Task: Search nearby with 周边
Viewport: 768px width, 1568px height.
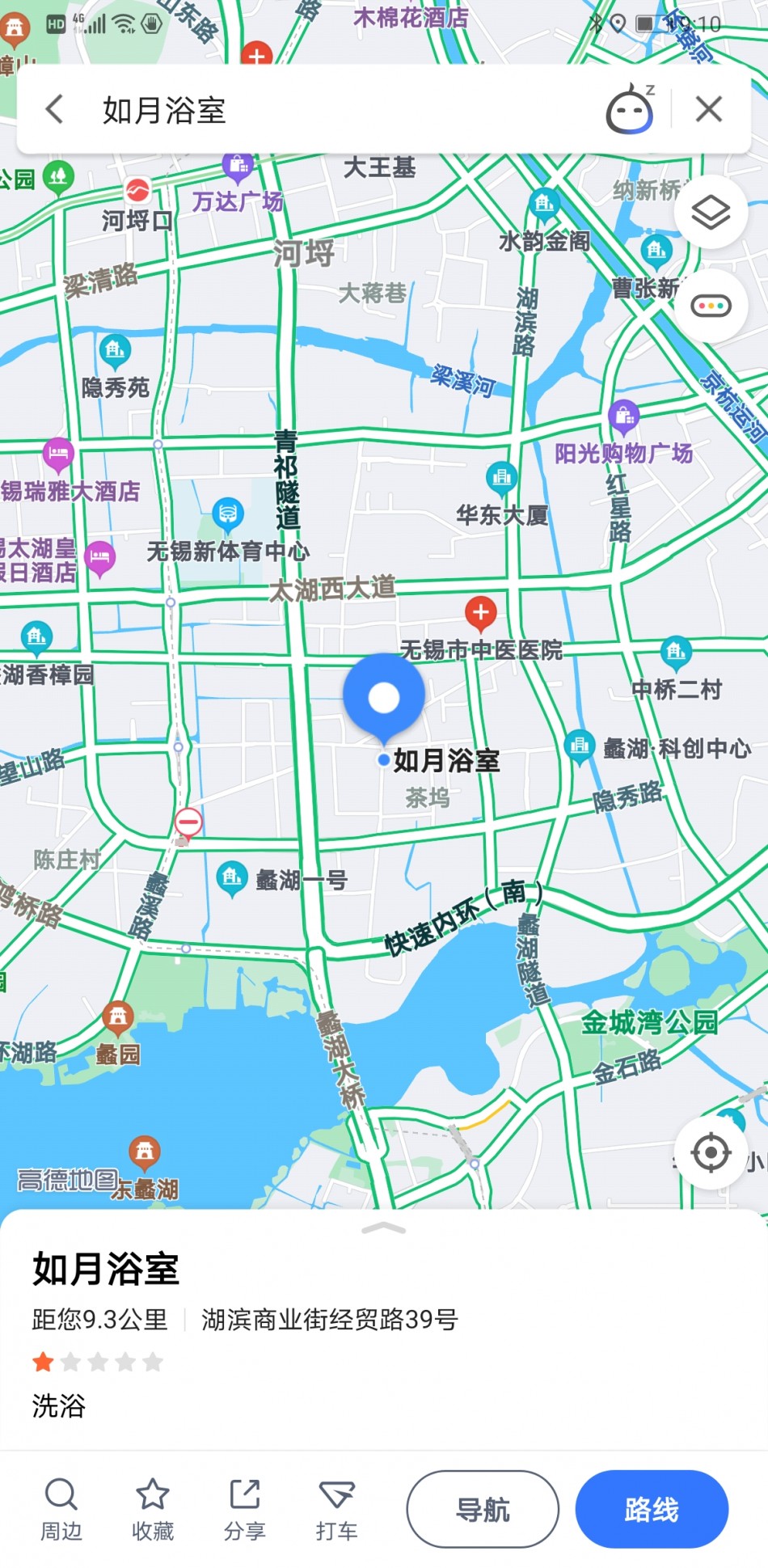Action: [61, 1510]
